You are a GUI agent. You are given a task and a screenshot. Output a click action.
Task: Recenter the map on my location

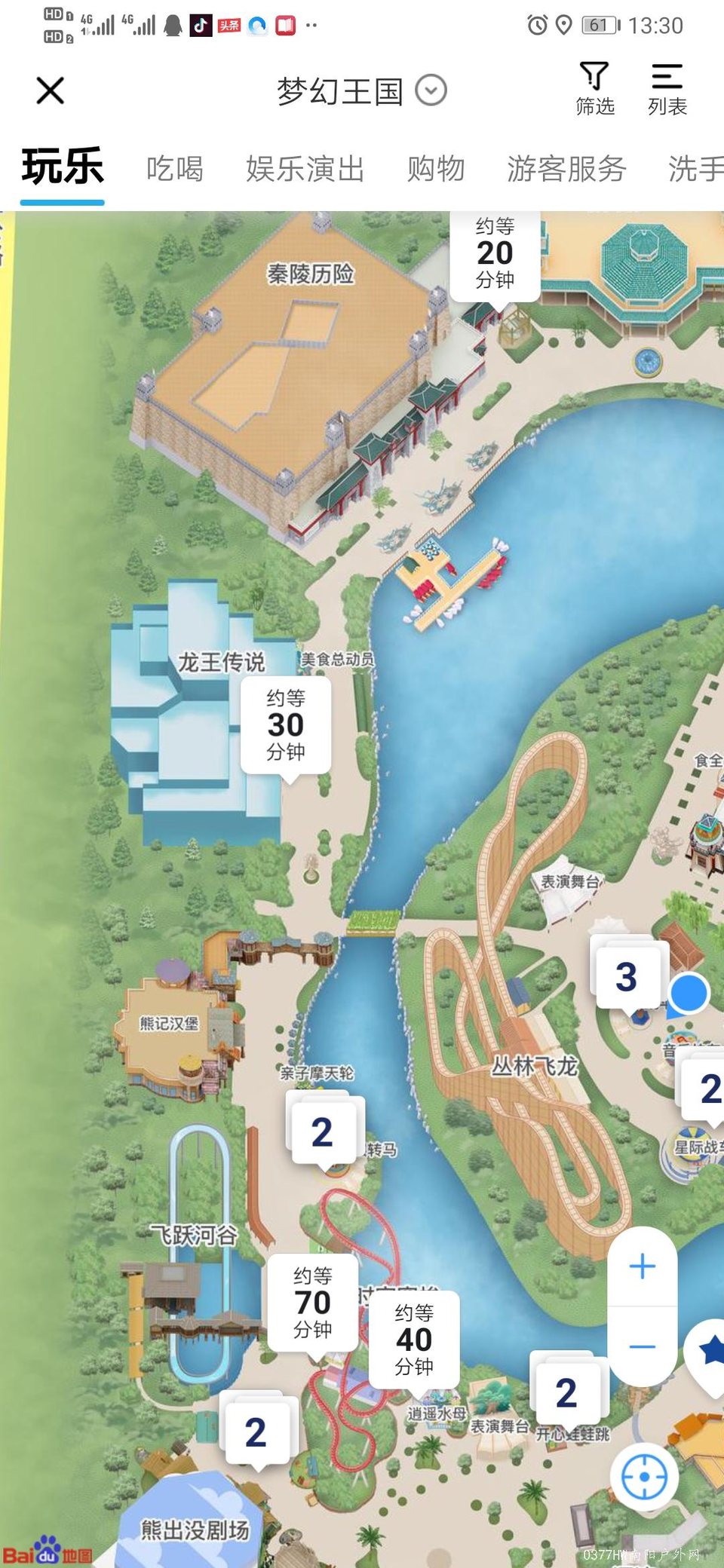(644, 1477)
